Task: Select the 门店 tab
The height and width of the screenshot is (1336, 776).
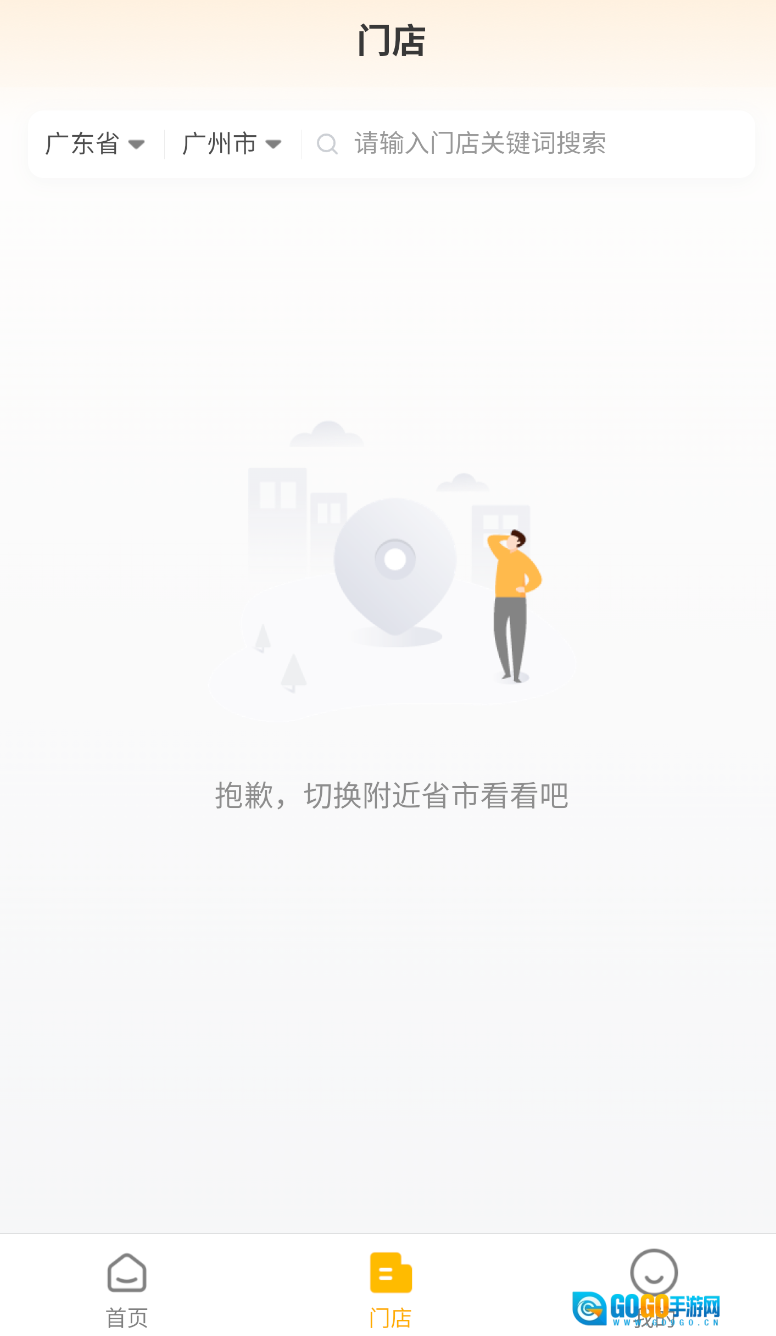Action: coord(390,1289)
